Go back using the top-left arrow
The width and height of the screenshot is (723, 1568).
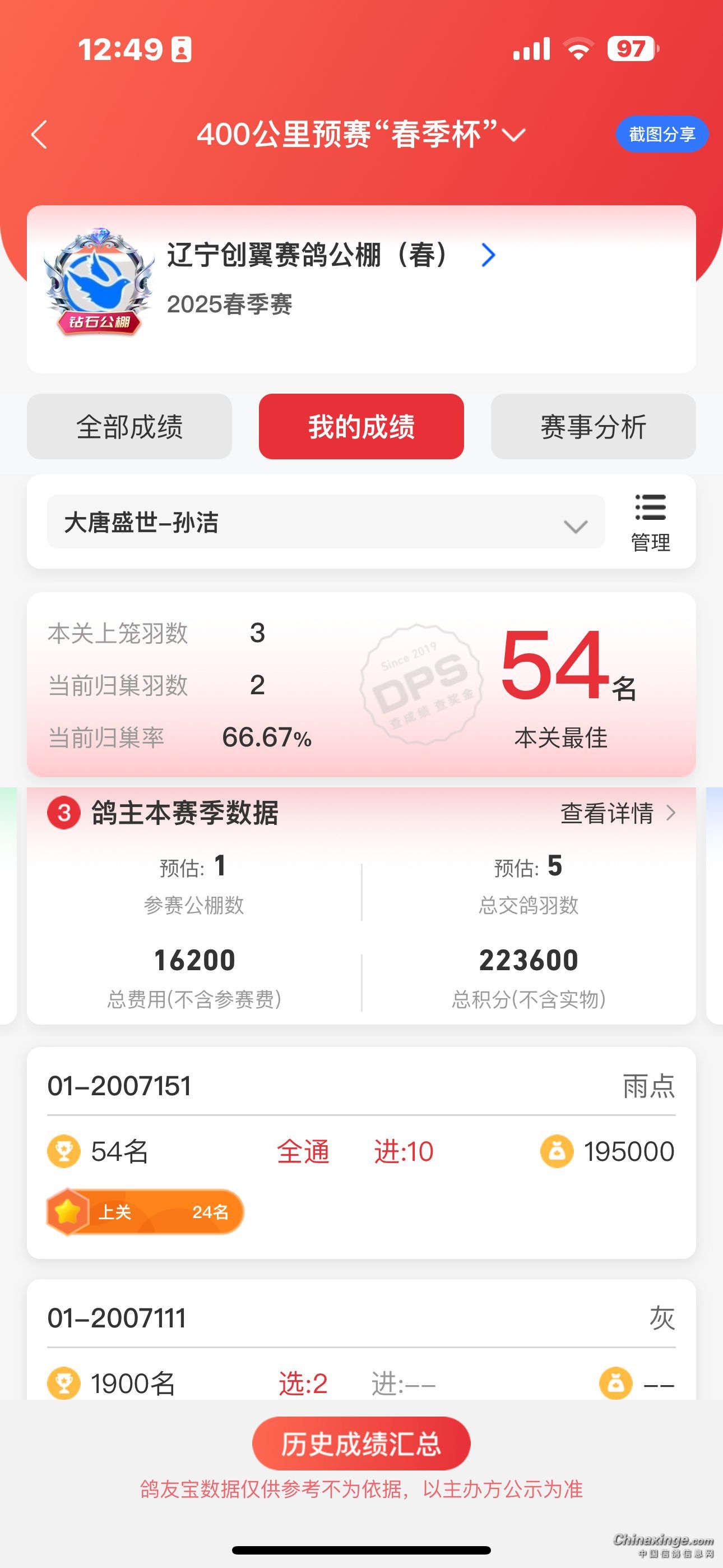click(x=40, y=135)
